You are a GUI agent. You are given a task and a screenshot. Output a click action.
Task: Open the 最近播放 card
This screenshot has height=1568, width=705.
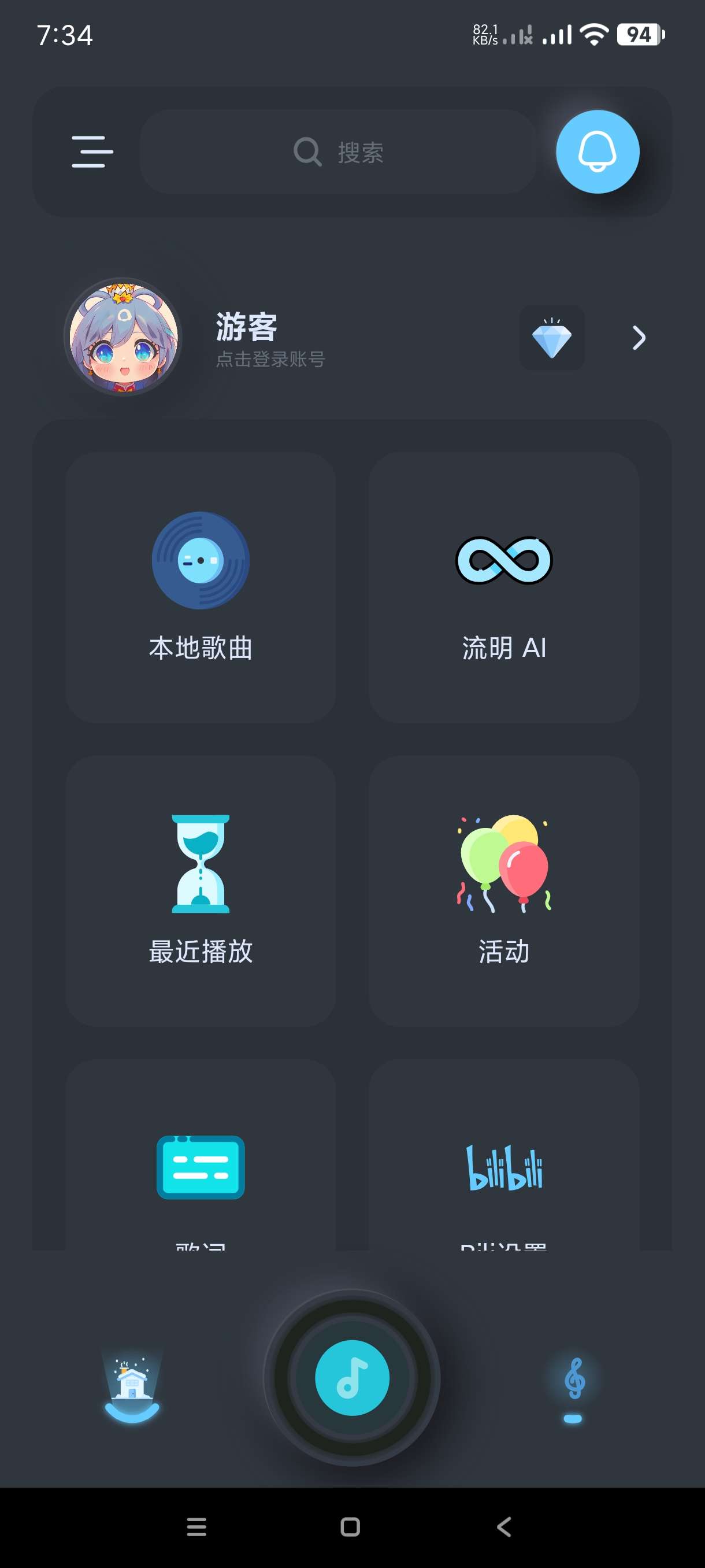tap(201, 890)
